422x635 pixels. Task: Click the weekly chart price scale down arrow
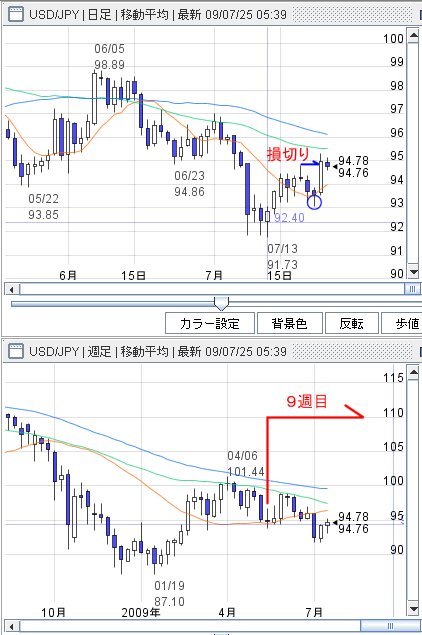tap(413, 609)
